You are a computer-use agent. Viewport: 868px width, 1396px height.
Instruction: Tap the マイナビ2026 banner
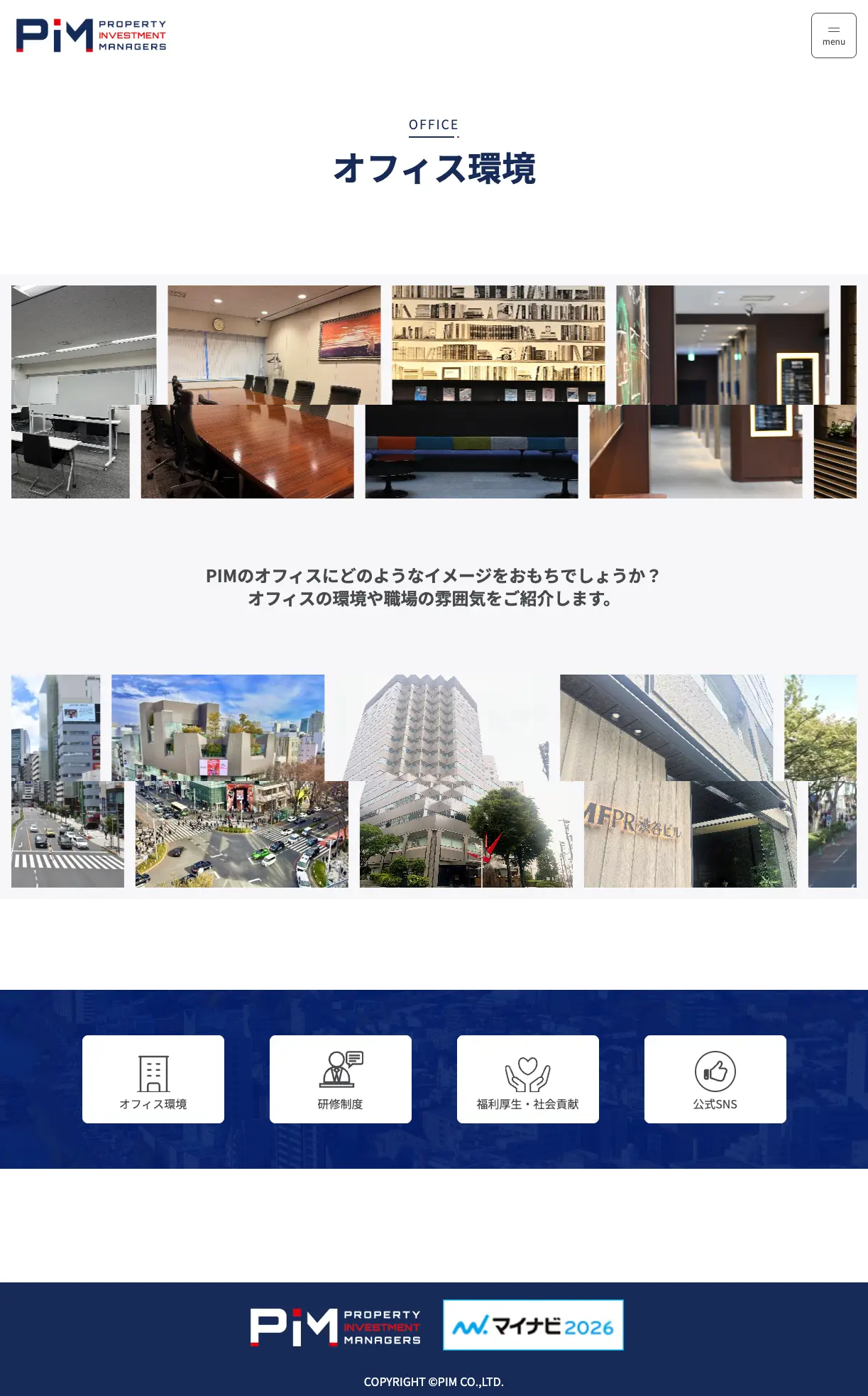tap(533, 1325)
